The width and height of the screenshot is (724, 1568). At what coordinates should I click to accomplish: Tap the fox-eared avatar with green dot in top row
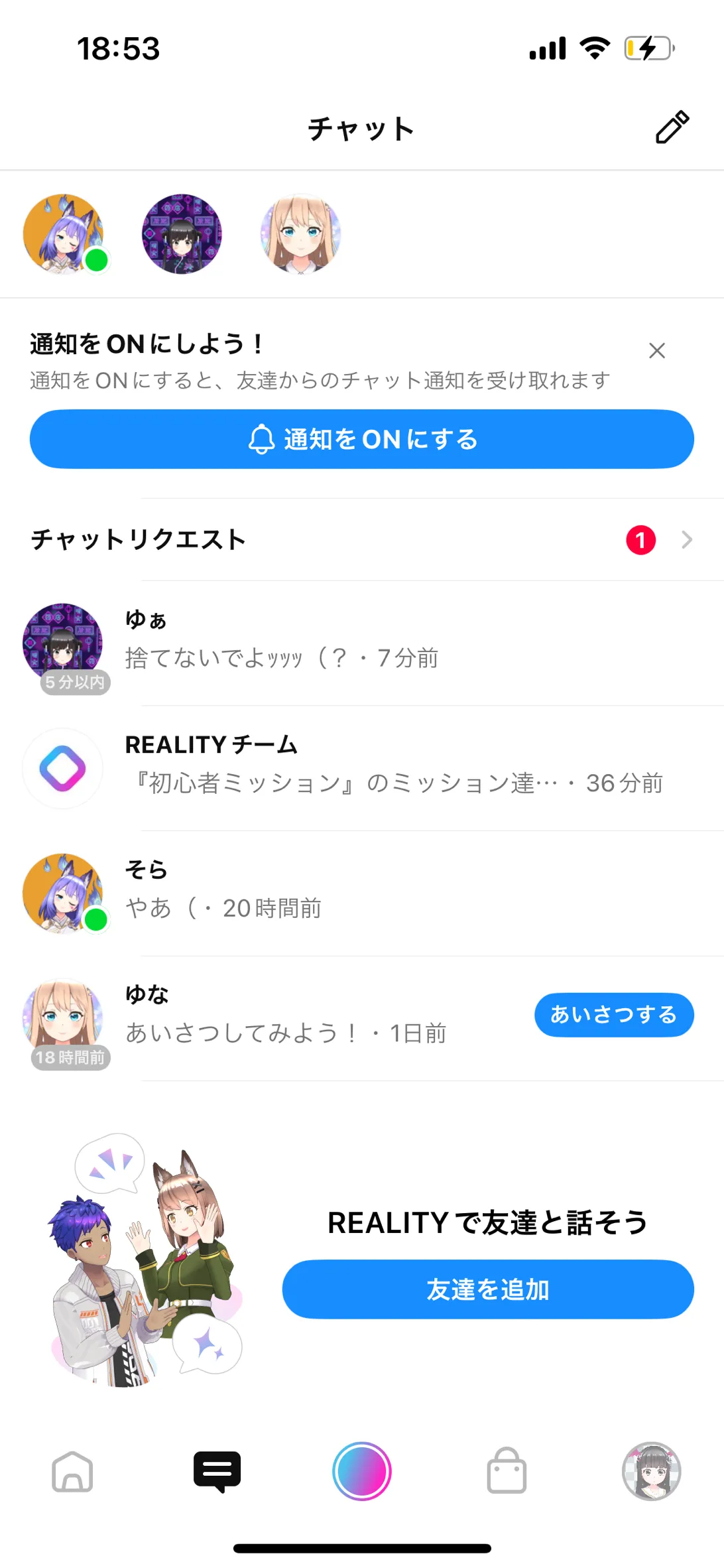tap(64, 234)
